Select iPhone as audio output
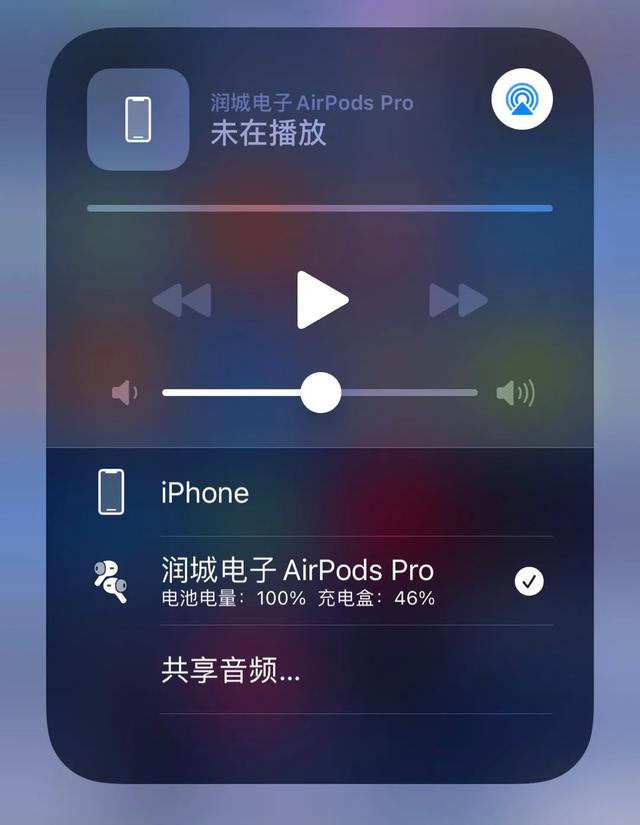The image size is (640, 825). click(x=205, y=493)
